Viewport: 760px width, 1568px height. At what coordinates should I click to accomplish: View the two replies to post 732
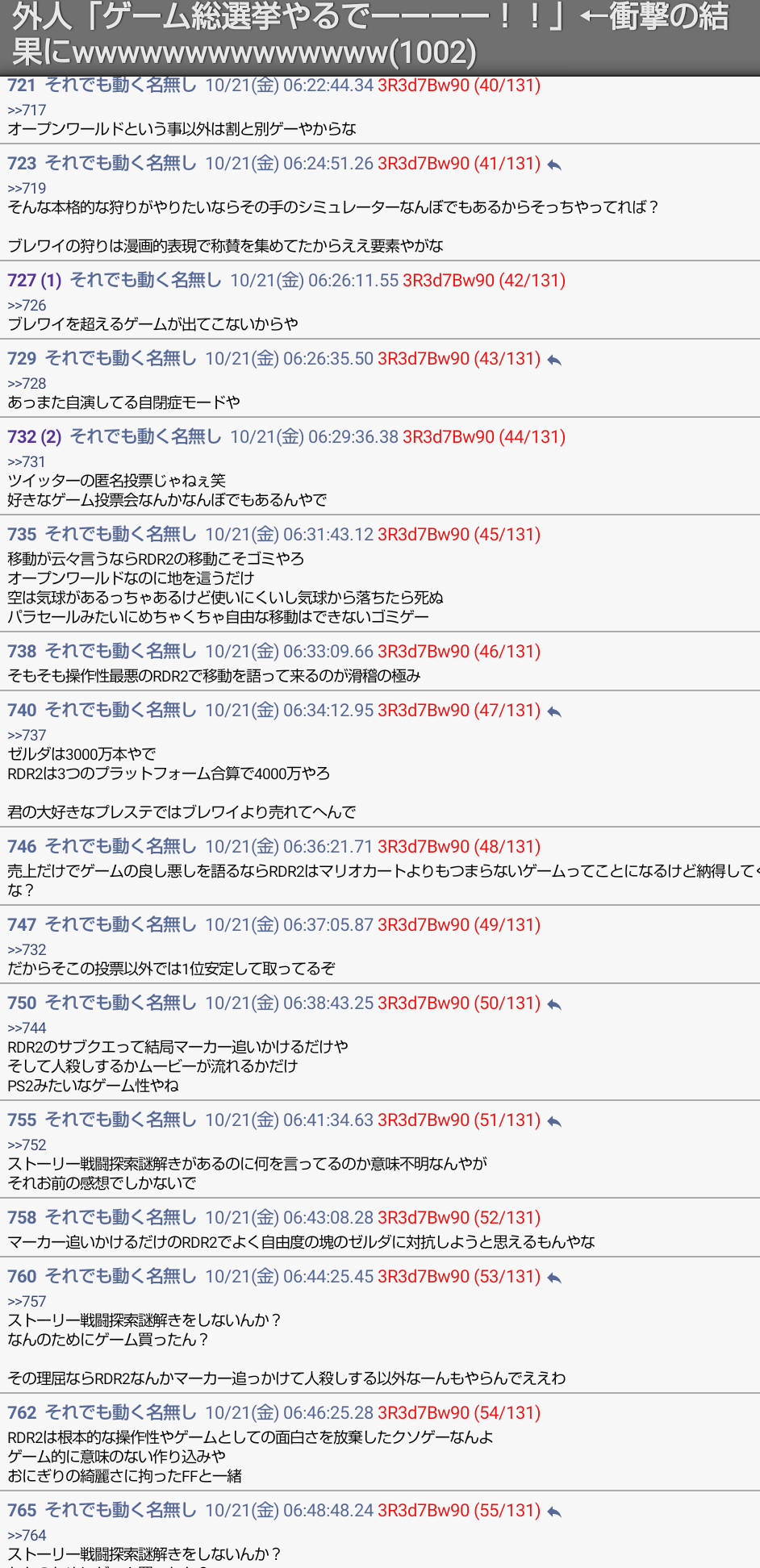[35, 437]
